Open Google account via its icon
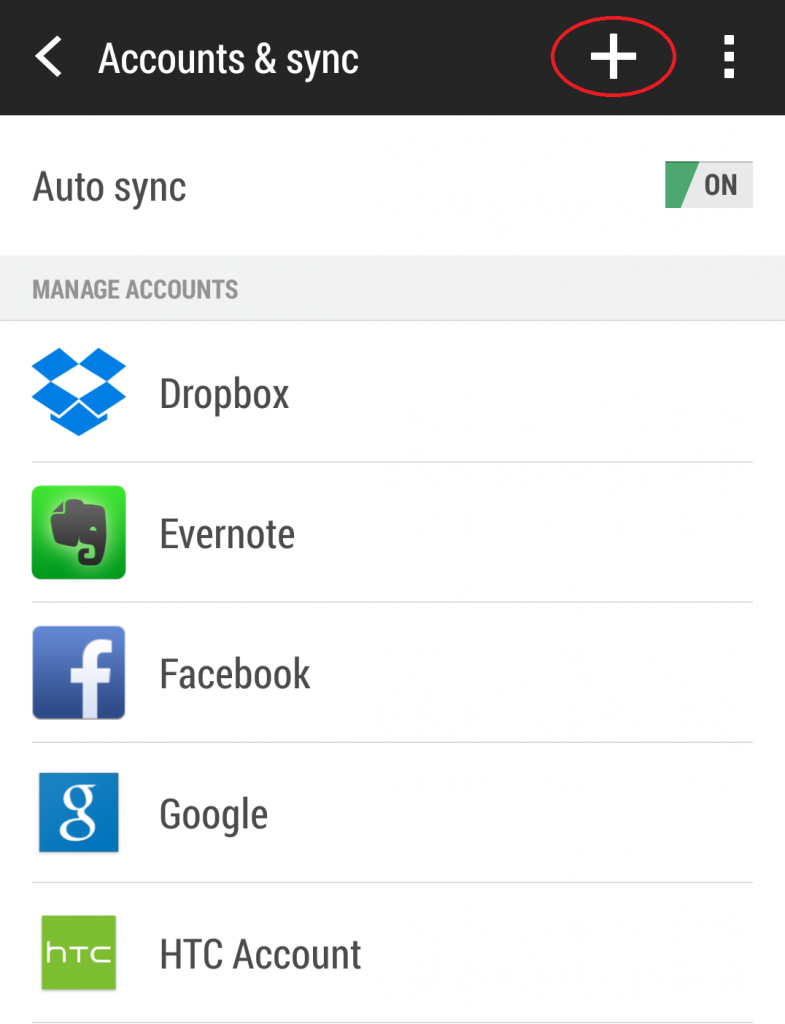Screen dimensions: 785x1024 78,813
